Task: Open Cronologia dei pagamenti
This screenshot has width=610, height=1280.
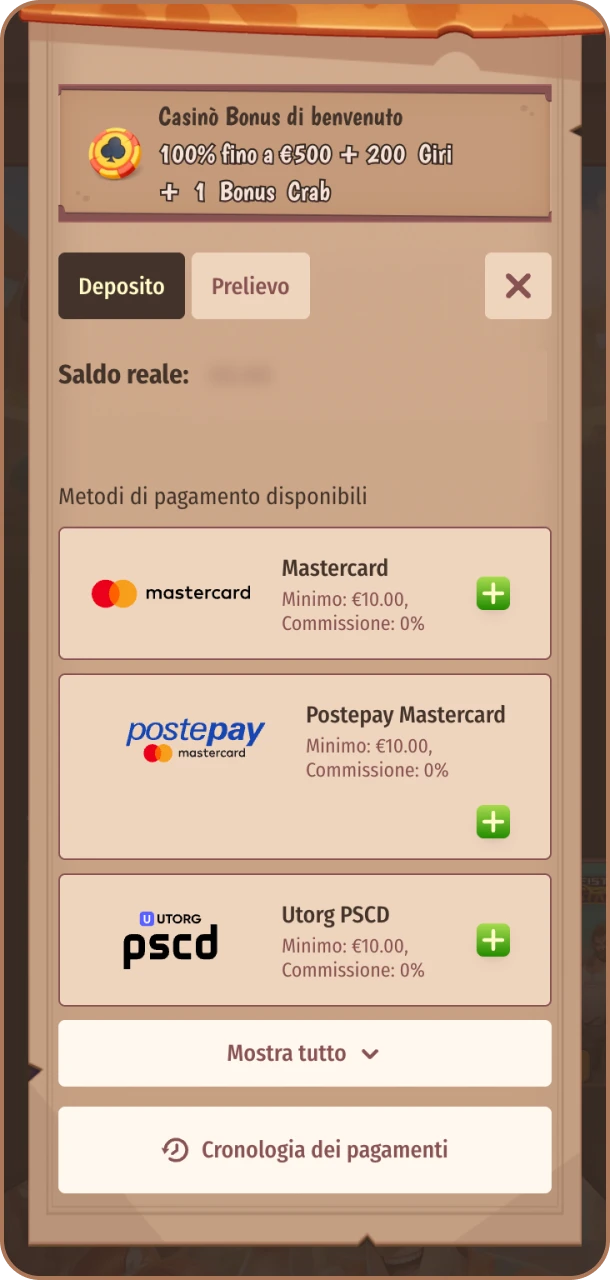Action: click(x=304, y=1150)
